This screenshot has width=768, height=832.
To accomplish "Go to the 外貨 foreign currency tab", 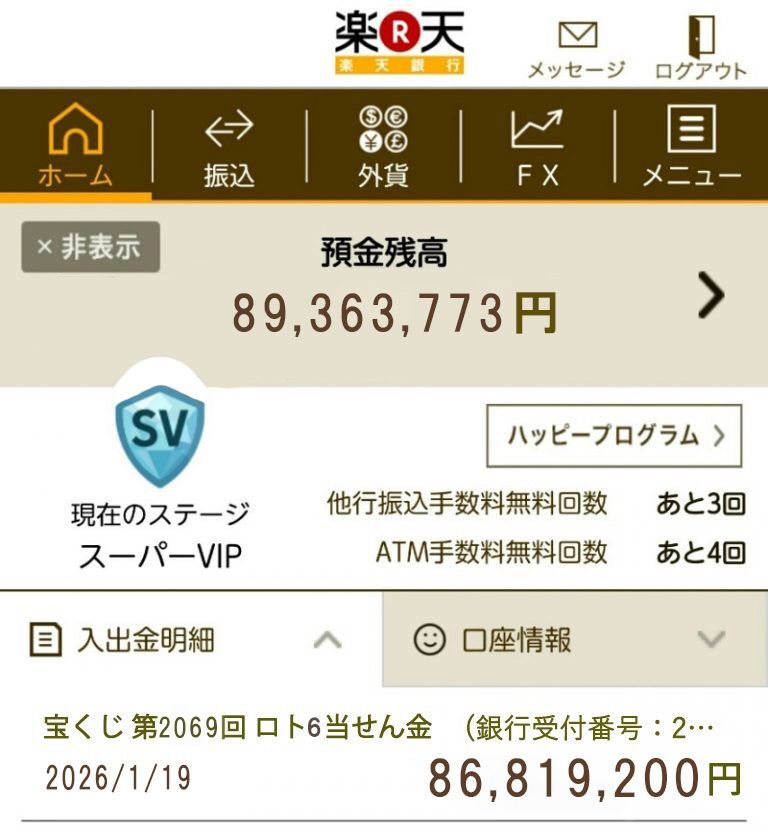I will [383, 146].
